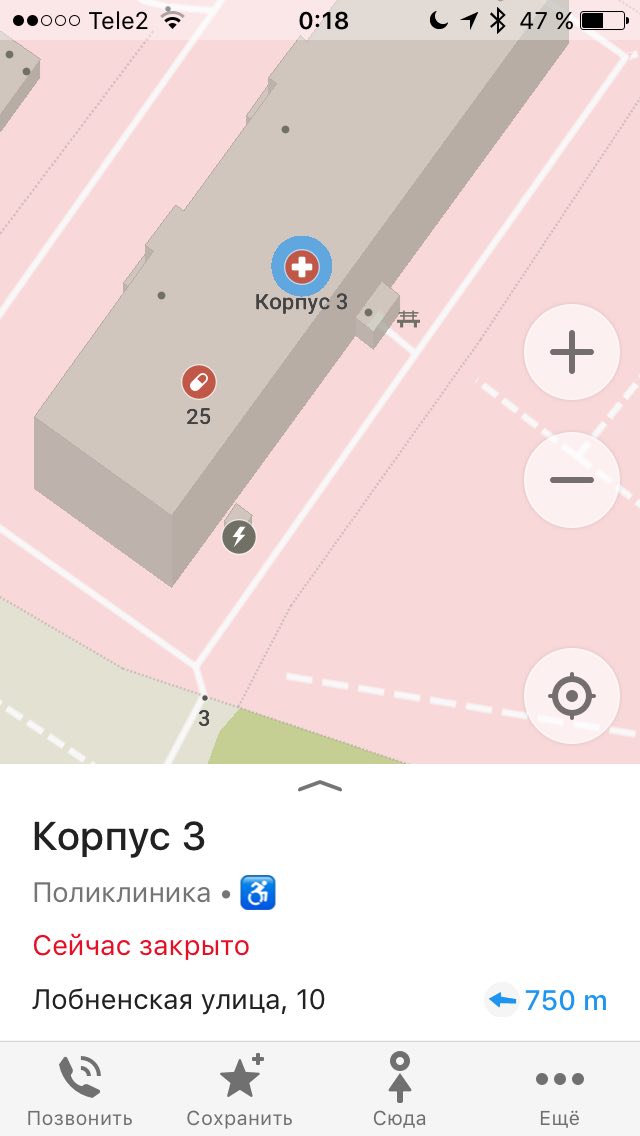640x1136 pixels.
Task: Zoom in on the map
Action: [571, 352]
